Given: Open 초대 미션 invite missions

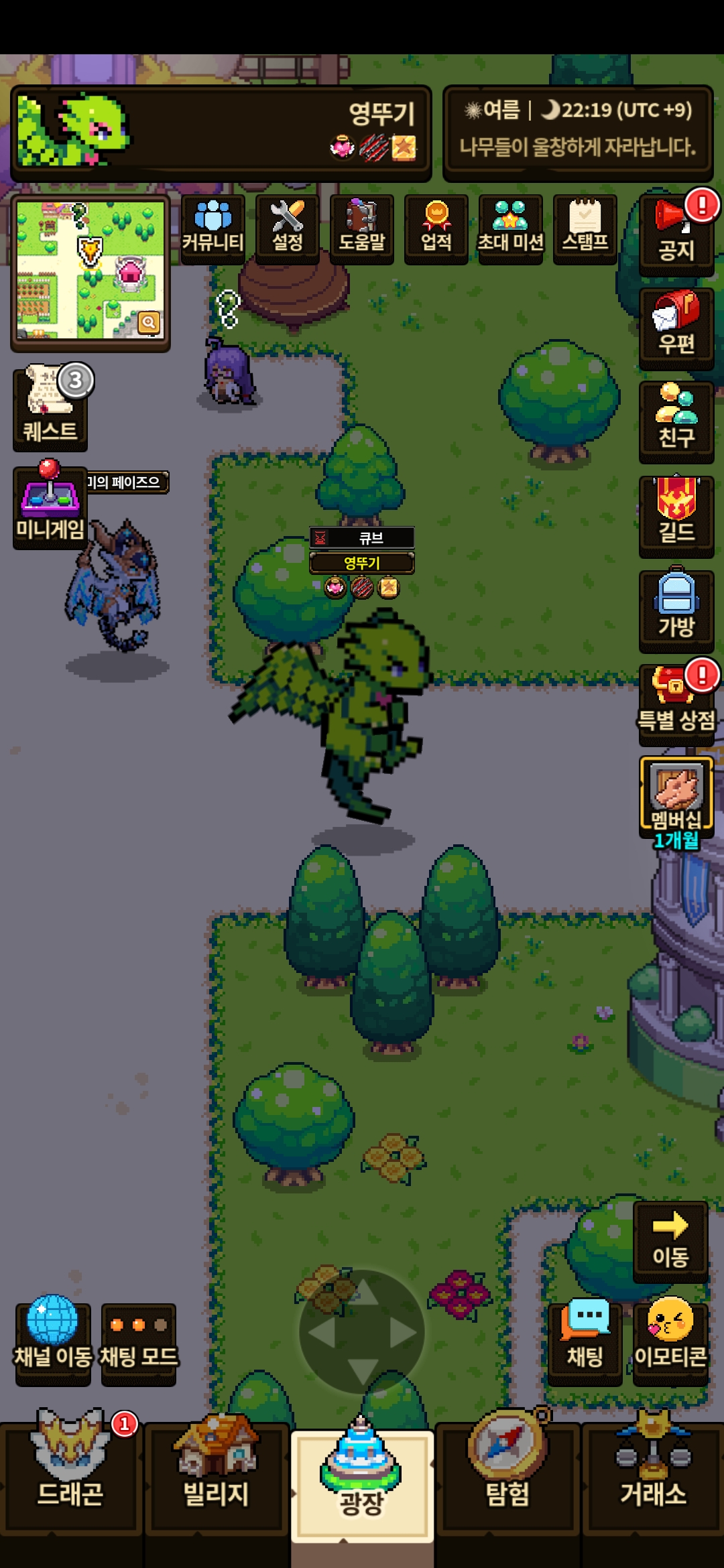Looking at the screenshot, I should click(x=511, y=228).
